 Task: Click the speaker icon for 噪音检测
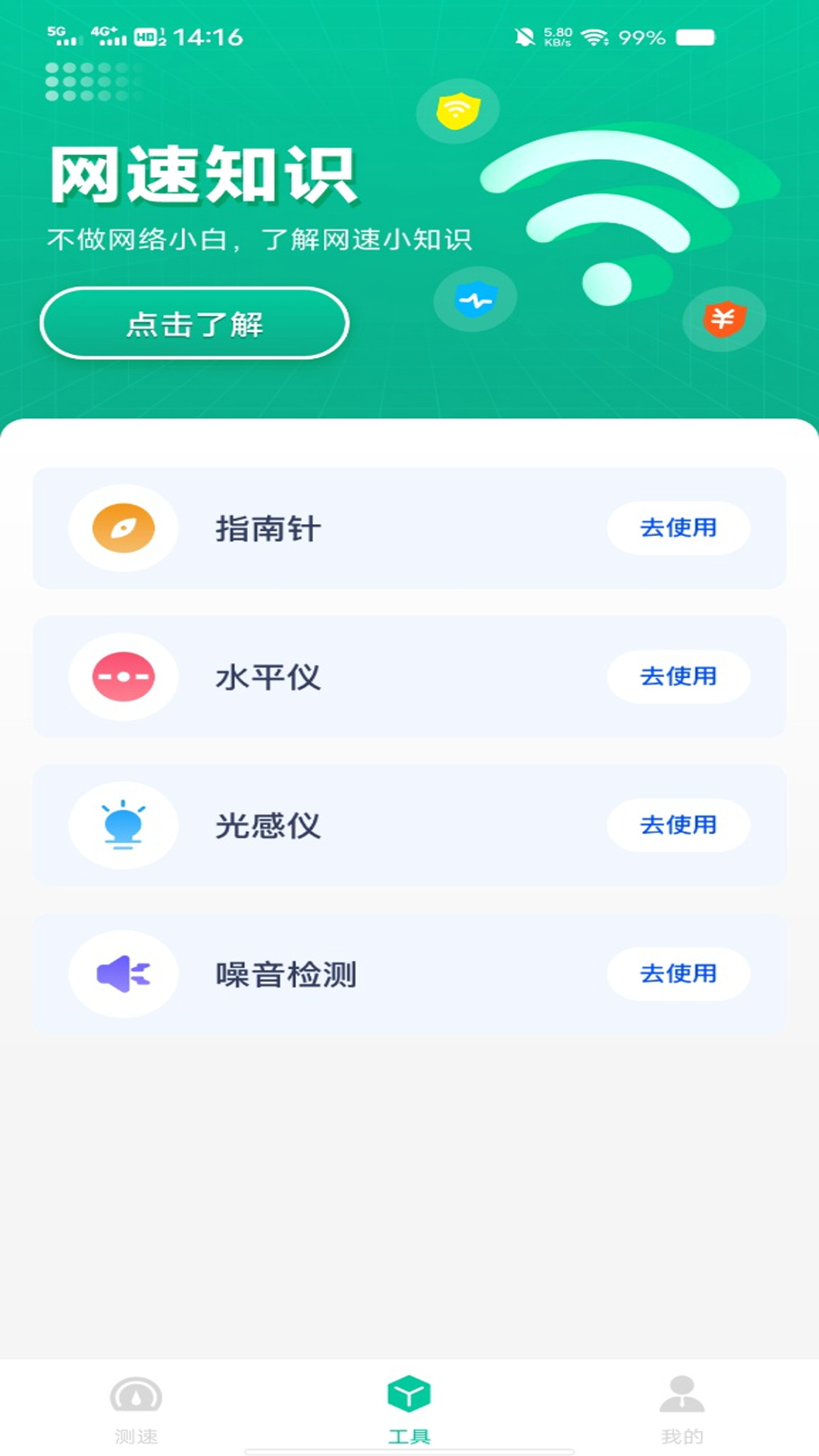124,974
